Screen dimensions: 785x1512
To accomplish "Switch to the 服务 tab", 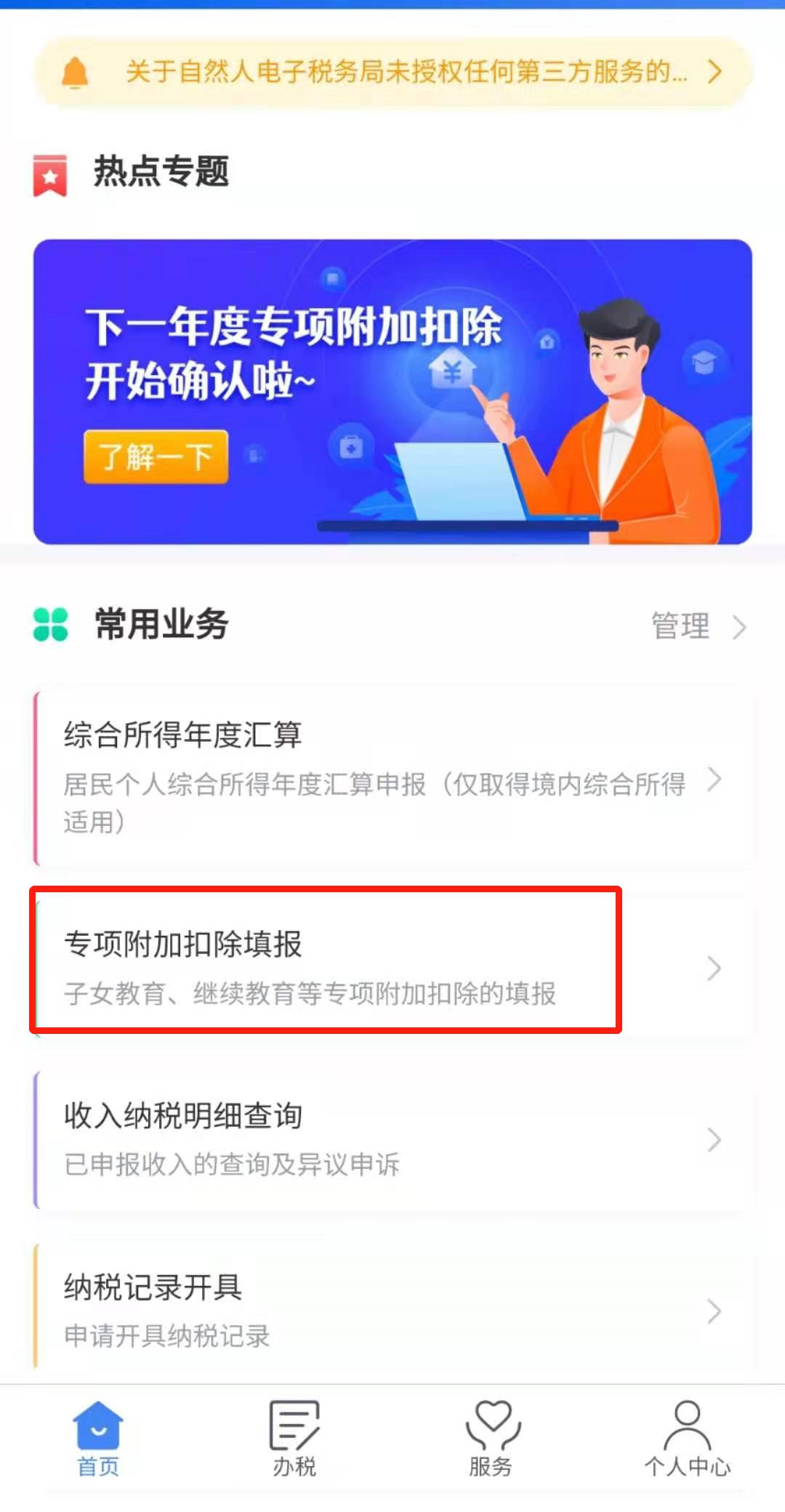I will coord(491,1439).
